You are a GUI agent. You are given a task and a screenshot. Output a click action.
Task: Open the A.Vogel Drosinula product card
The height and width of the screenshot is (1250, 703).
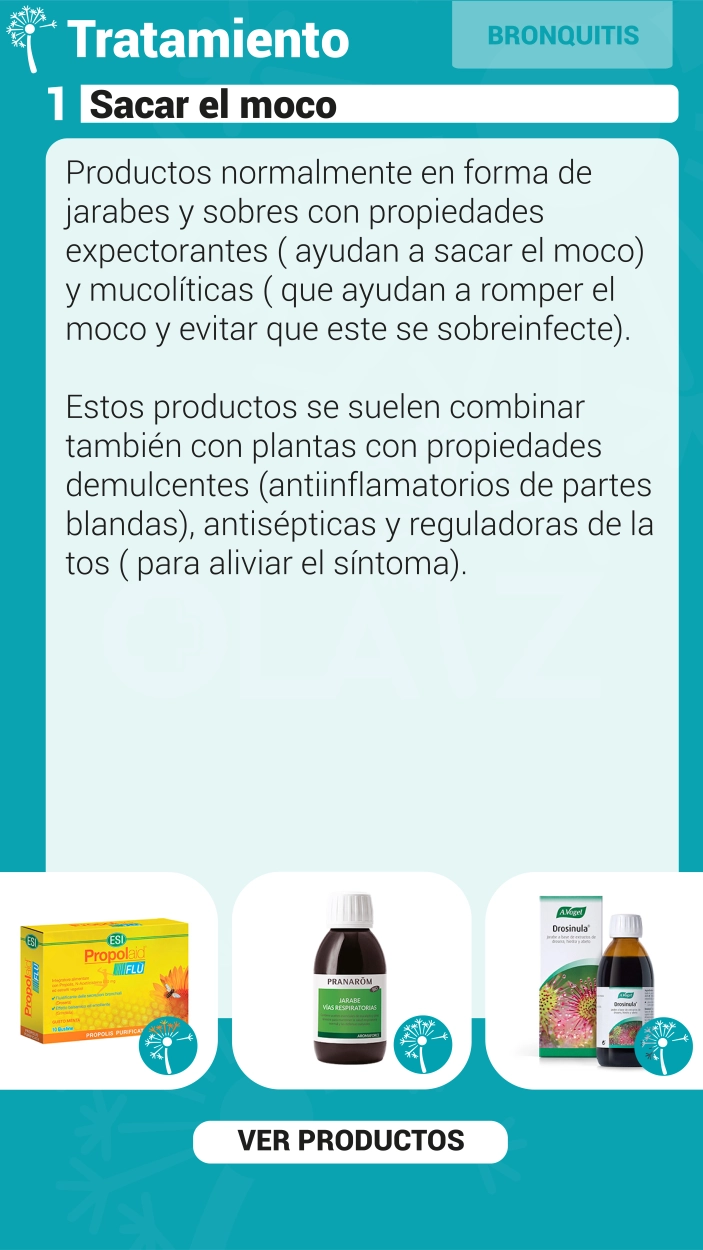tap(595, 981)
